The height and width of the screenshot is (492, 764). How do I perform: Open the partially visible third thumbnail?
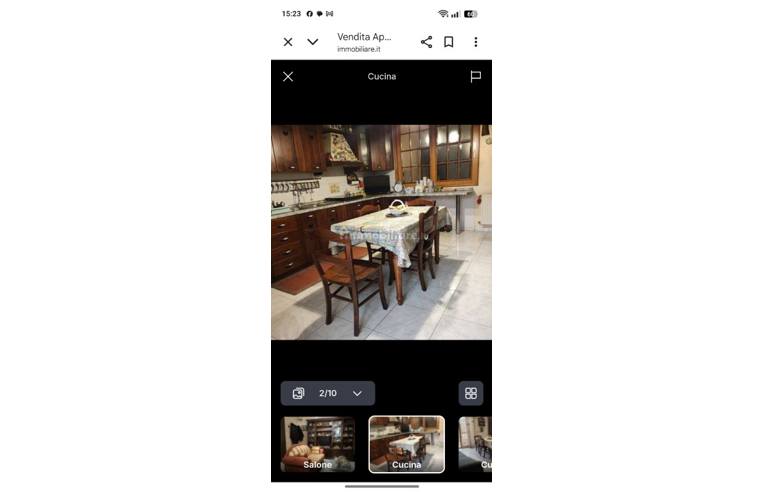tap(476, 444)
